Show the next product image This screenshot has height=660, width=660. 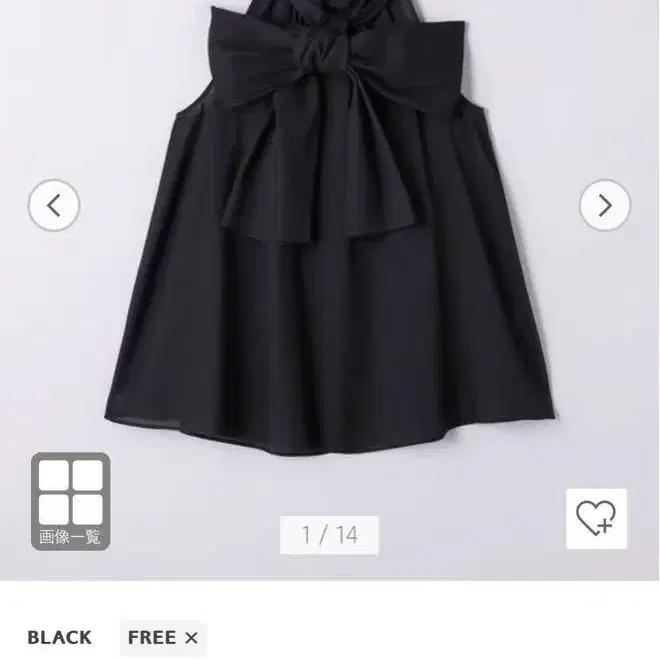pyautogui.click(x=604, y=206)
